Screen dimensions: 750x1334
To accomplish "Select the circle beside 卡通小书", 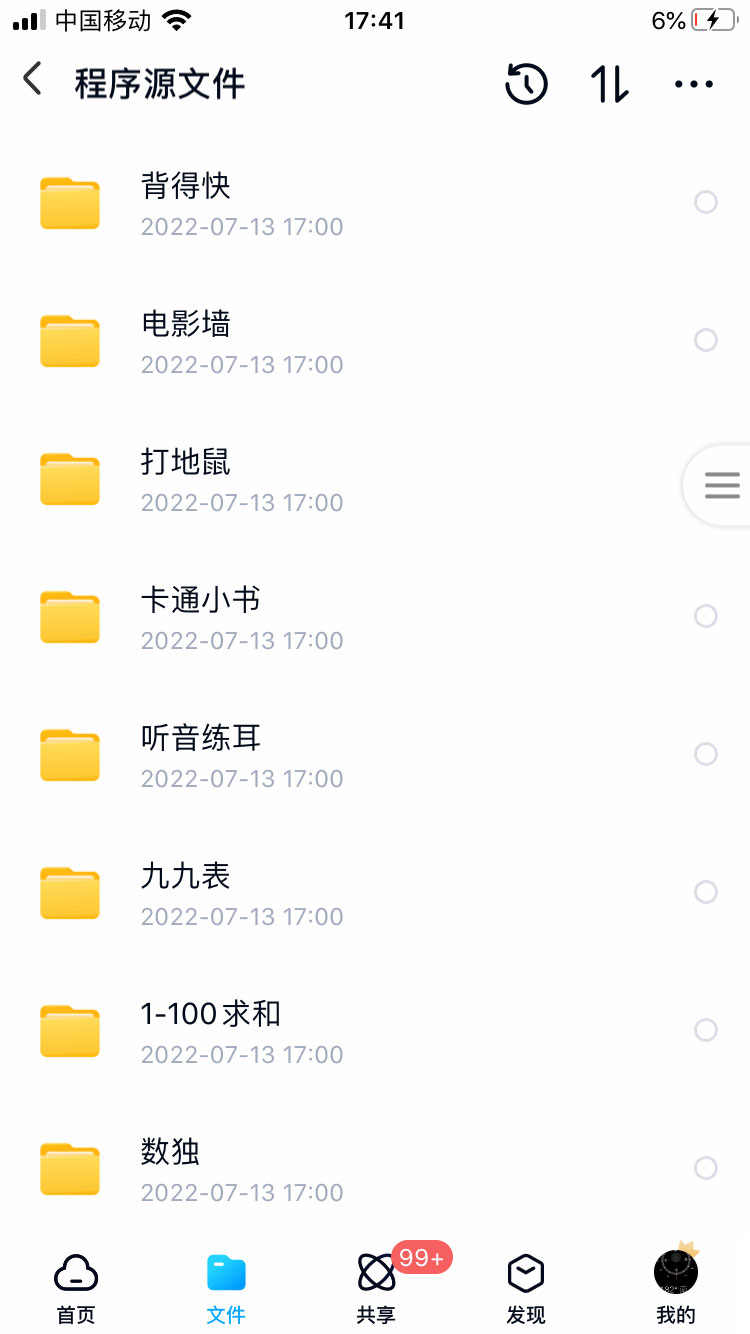I will 706,616.
